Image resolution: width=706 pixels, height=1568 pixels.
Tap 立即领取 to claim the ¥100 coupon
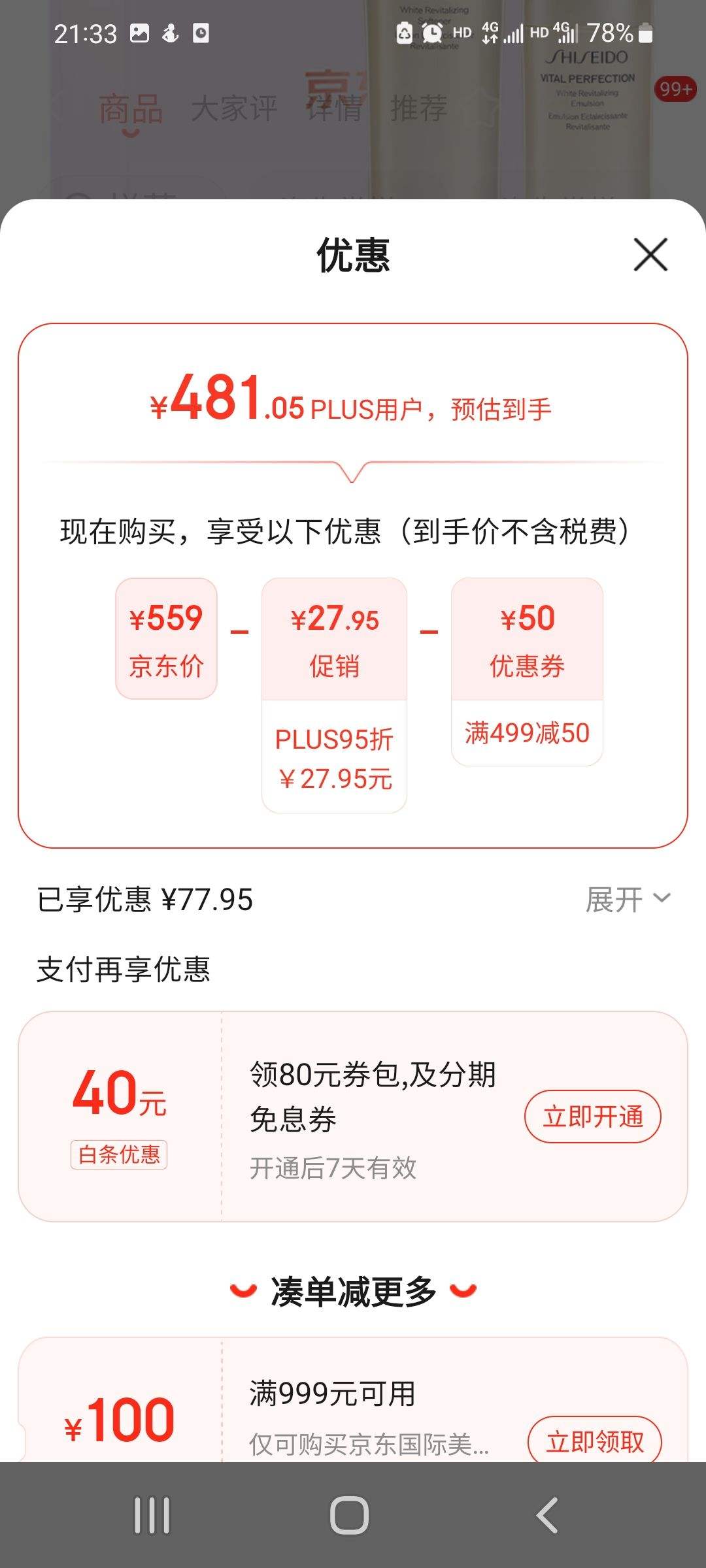tap(594, 1441)
